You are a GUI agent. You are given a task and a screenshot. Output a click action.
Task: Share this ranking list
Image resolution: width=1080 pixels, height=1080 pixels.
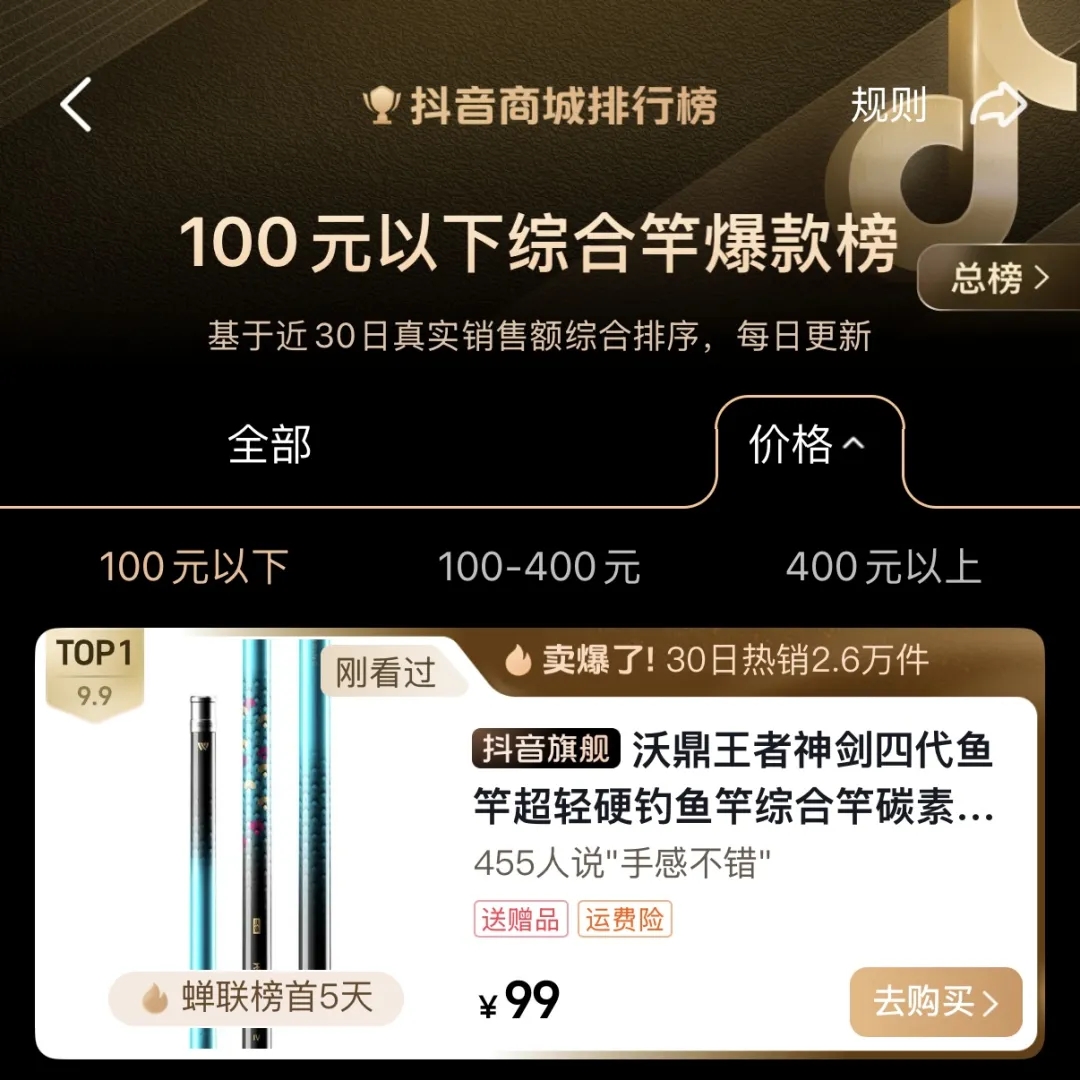(x=998, y=105)
